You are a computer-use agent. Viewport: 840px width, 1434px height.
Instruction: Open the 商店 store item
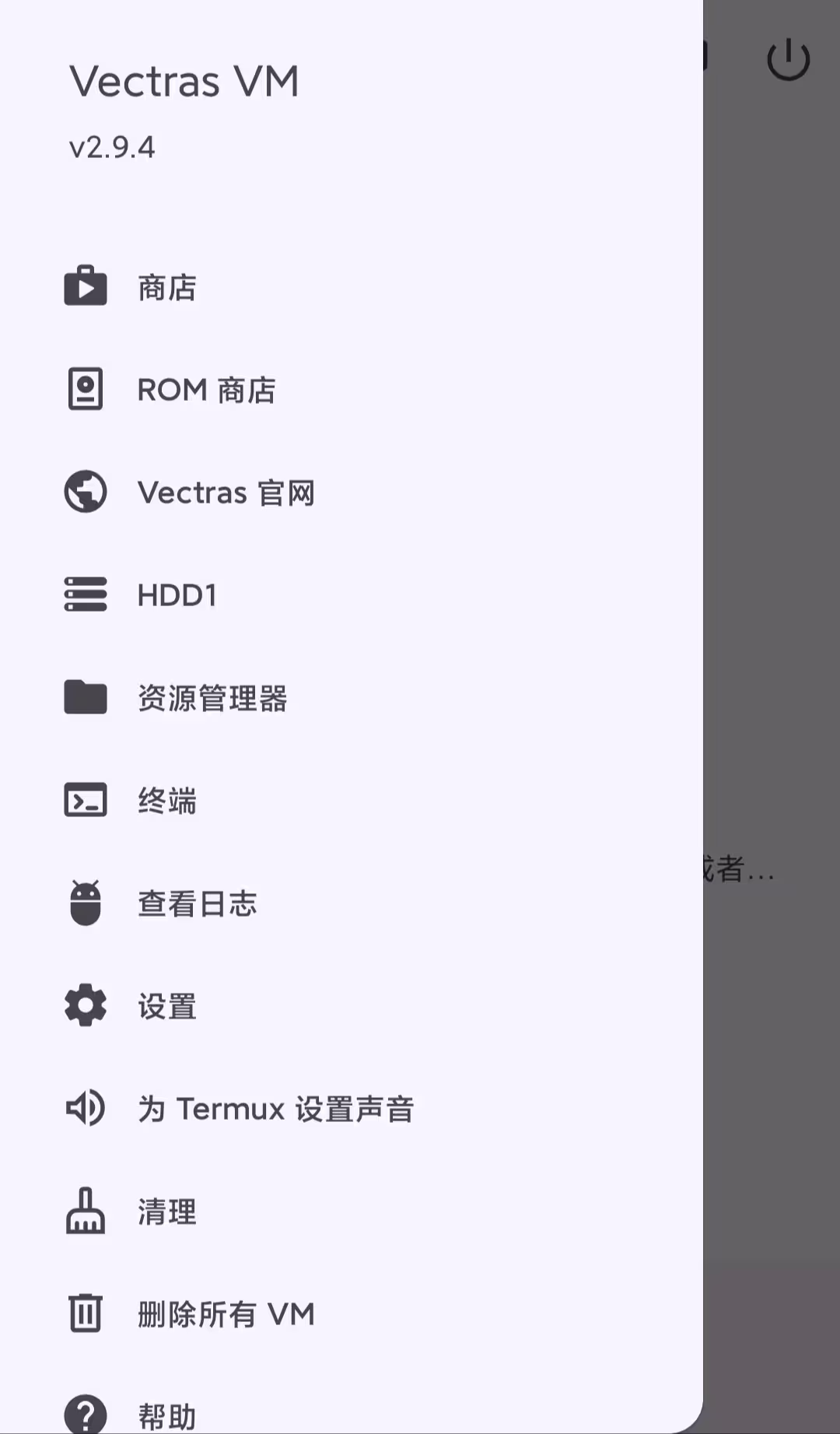point(167,287)
